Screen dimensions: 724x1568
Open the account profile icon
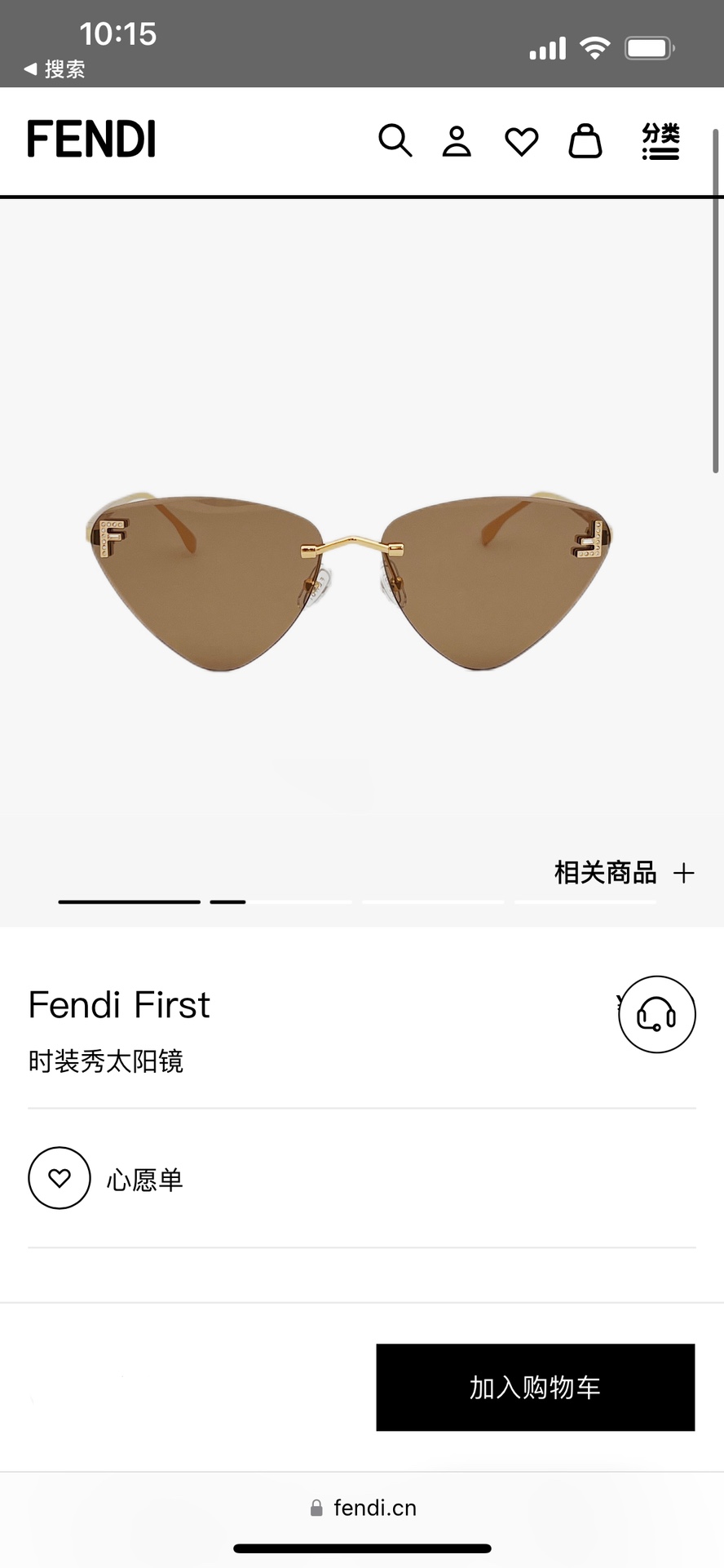coord(457,141)
